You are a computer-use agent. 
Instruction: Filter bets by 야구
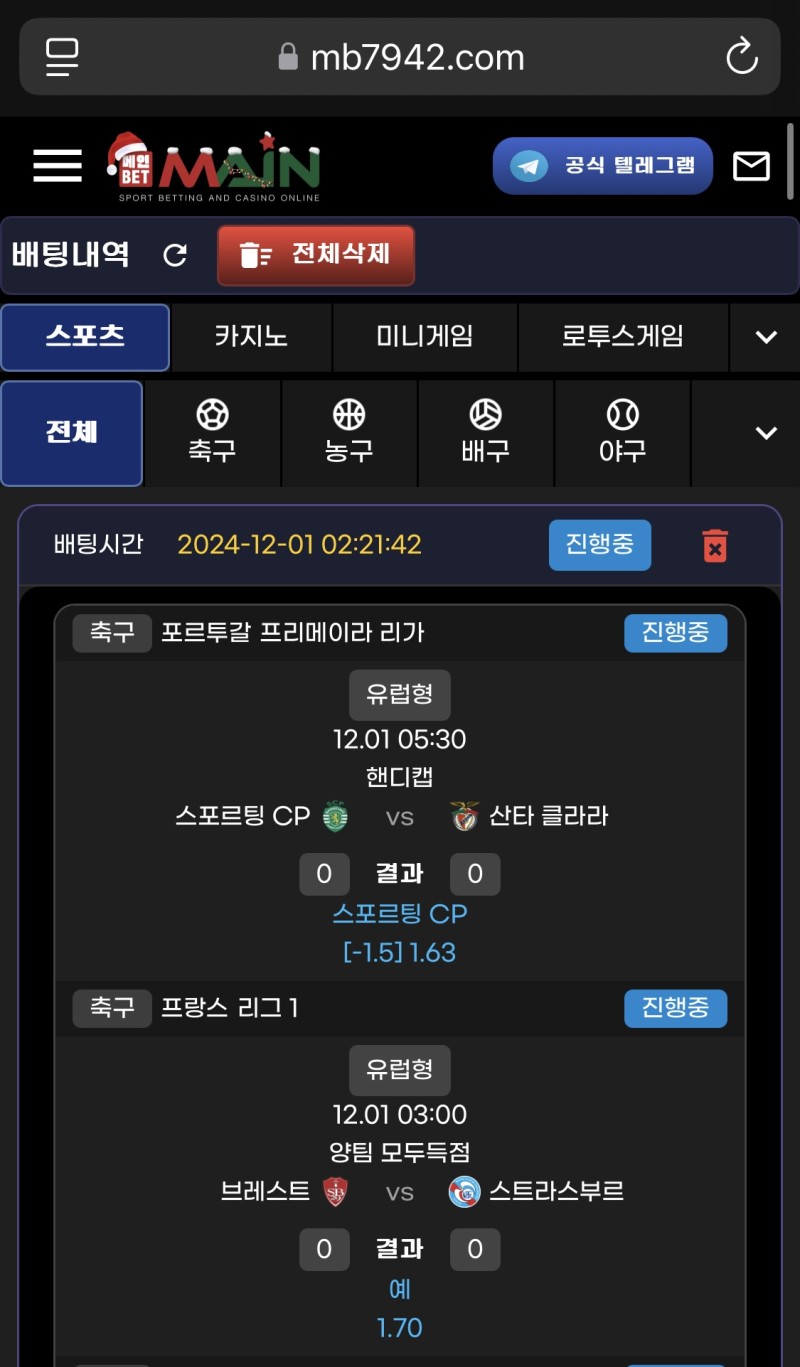tap(622, 432)
